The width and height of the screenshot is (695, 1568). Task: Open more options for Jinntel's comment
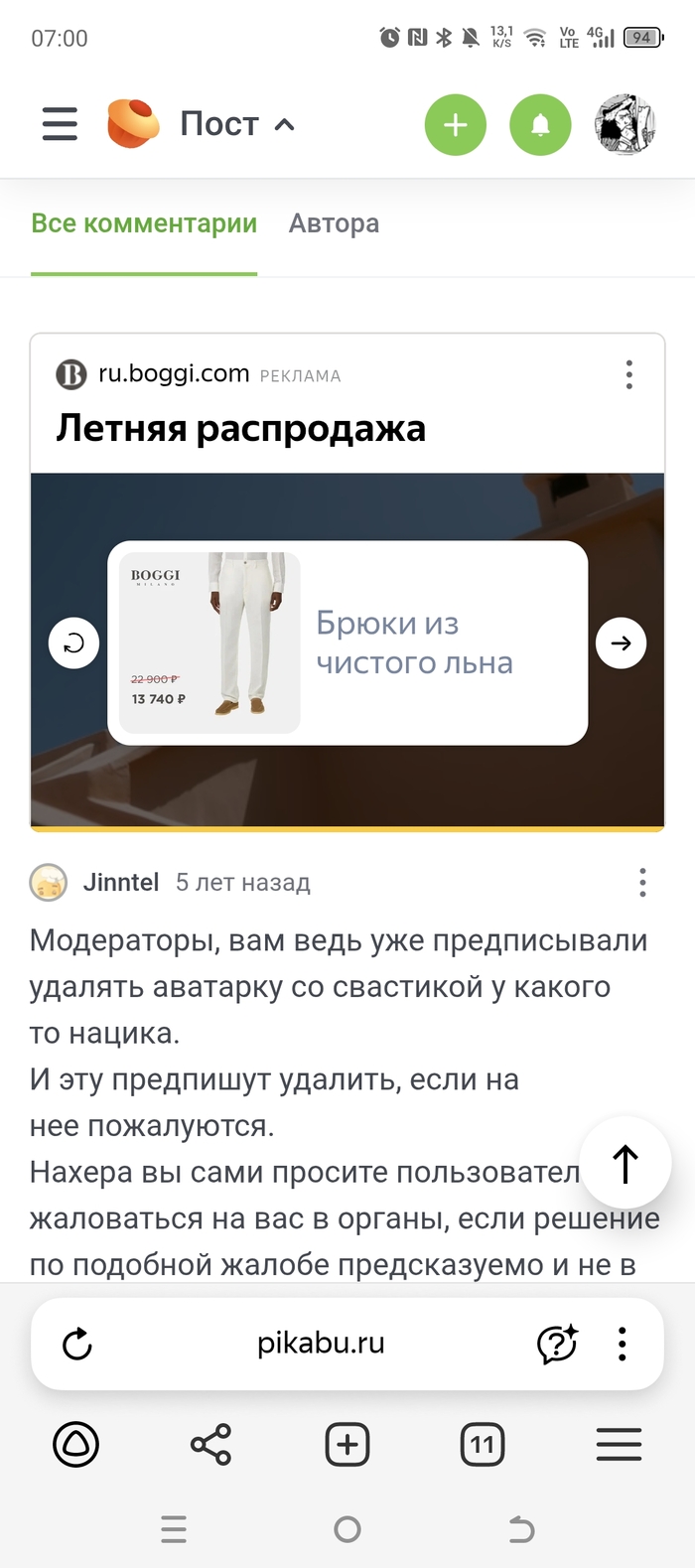pos(642,883)
